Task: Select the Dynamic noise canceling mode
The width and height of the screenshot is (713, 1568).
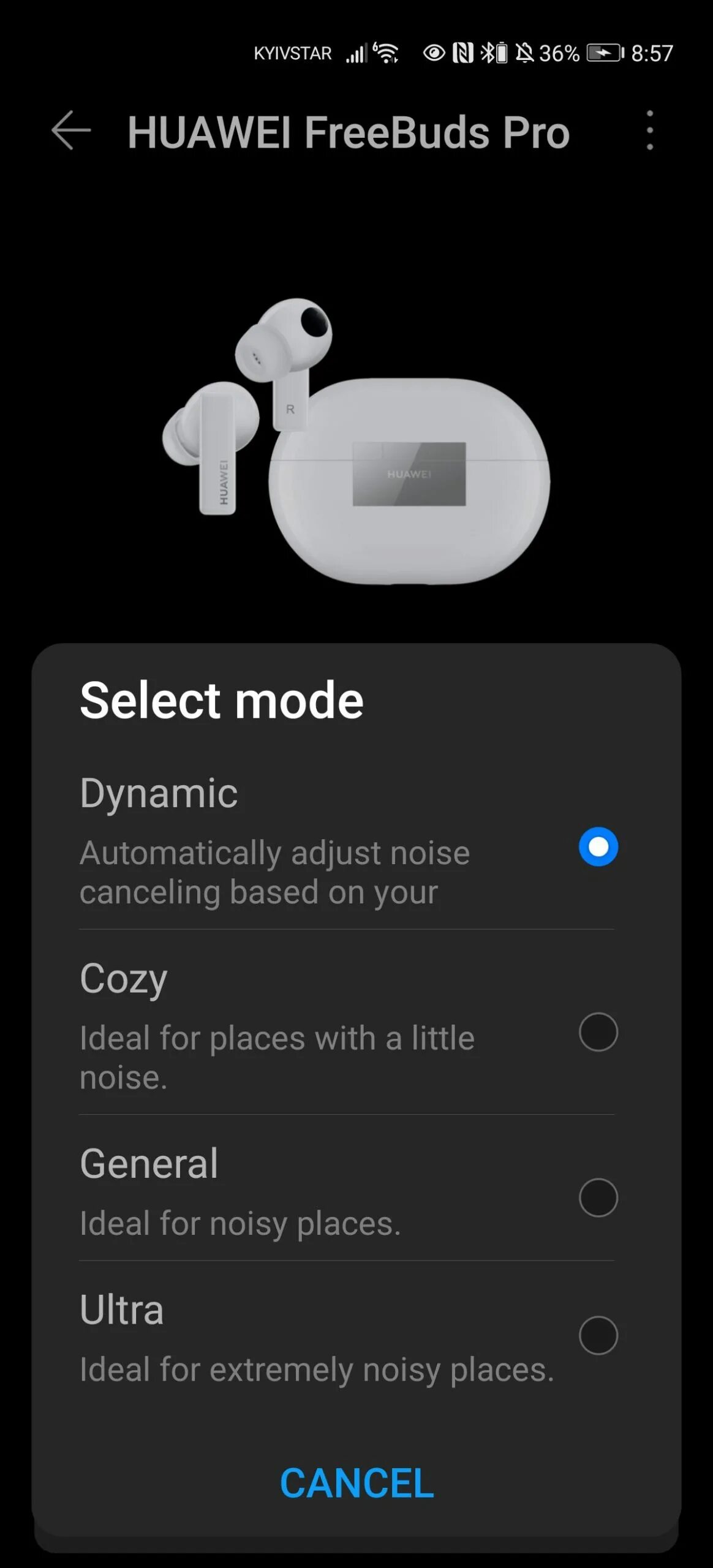Action: [598, 846]
